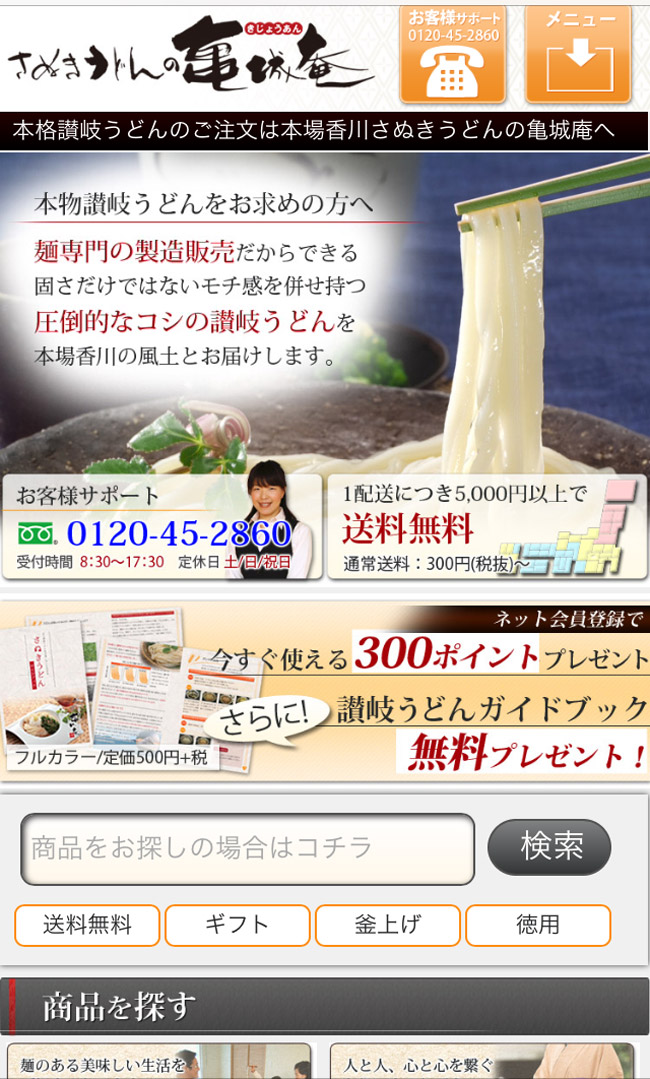Viewport: 650px width, 1079px height.
Task: Tap the 検索 button
Action: (x=549, y=847)
